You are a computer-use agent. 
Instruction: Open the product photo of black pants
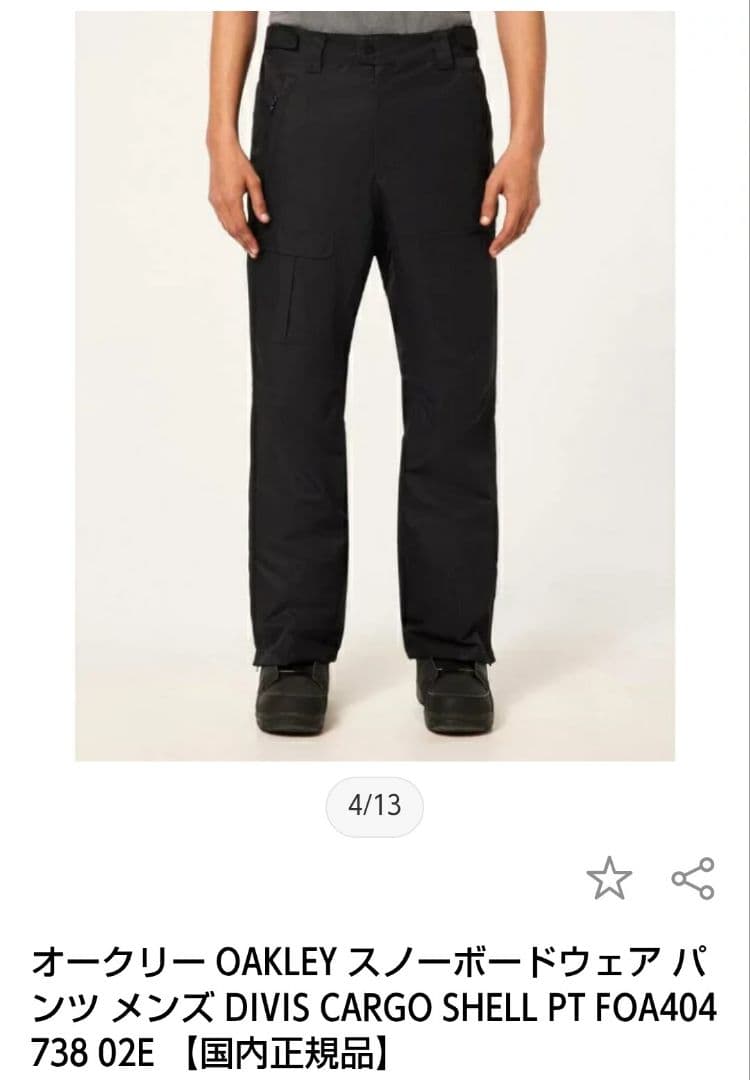(375, 385)
